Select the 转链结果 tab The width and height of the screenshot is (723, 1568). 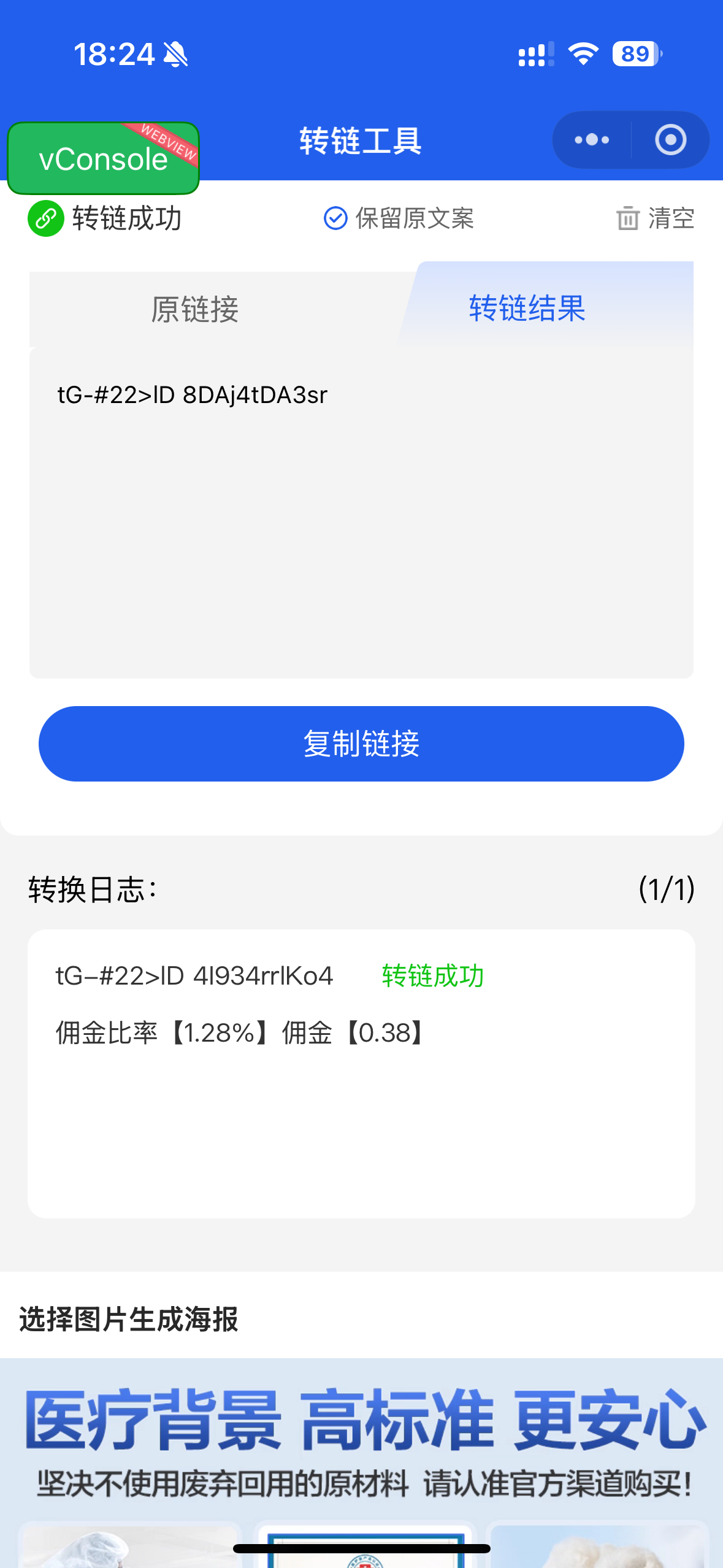(527, 307)
